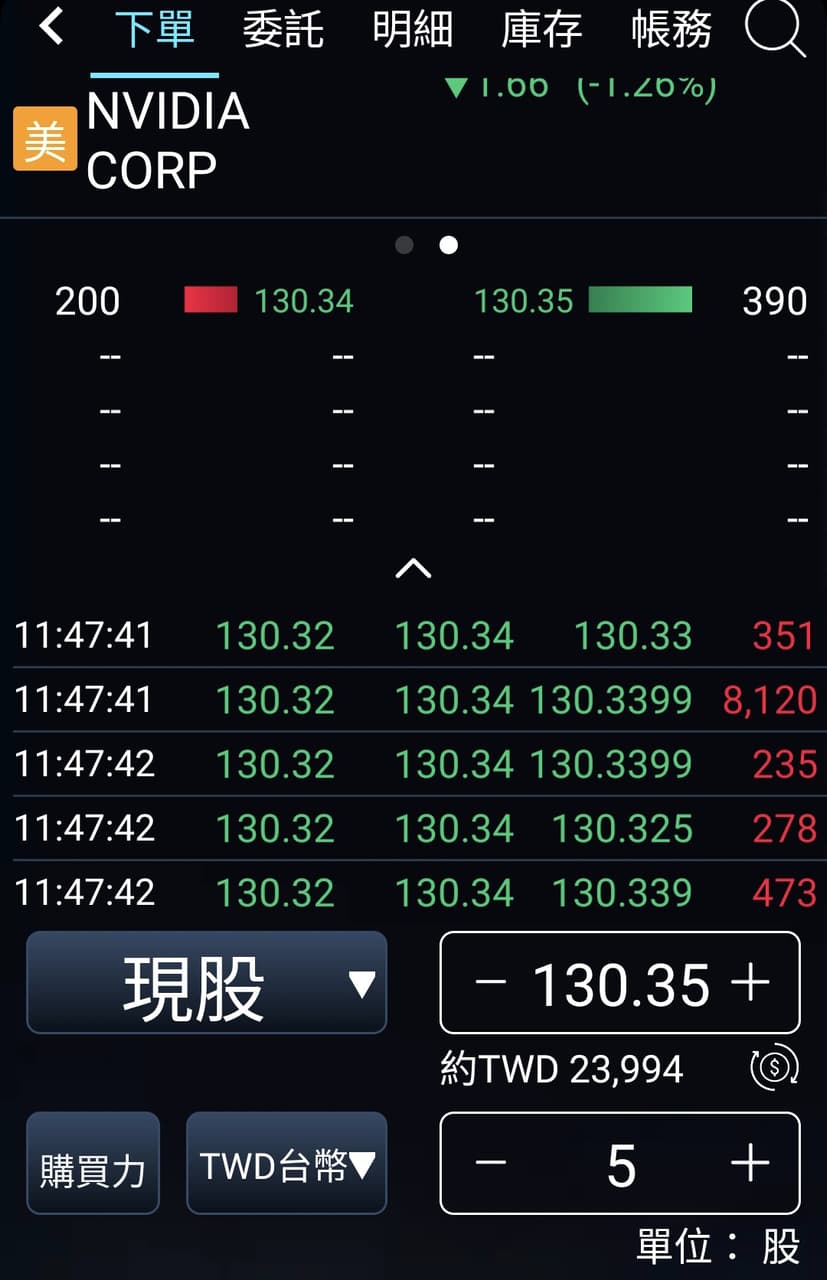Tap the 購買力 buying power button
827x1280 pixels.
[92, 1164]
